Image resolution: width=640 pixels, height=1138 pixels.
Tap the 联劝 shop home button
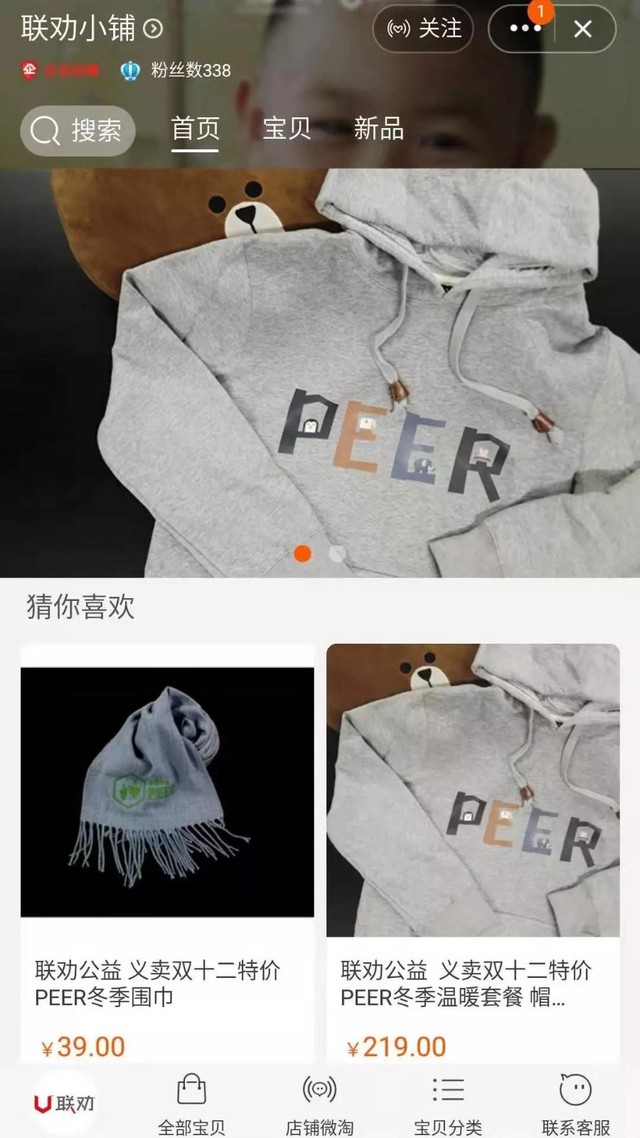[65, 1103]
